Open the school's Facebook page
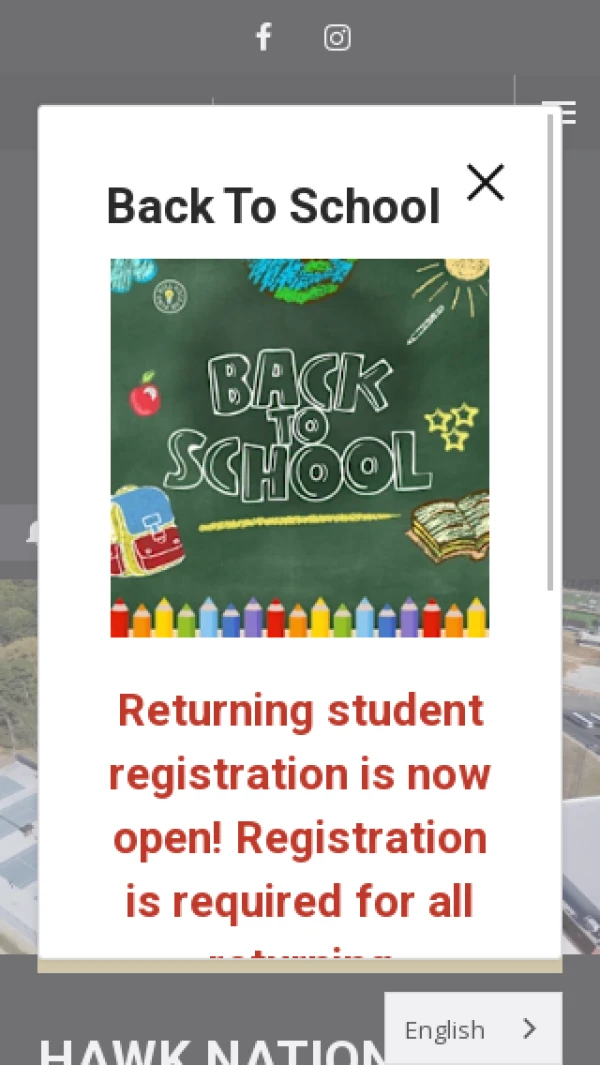 pyautogui.click(x=263, y=38)
